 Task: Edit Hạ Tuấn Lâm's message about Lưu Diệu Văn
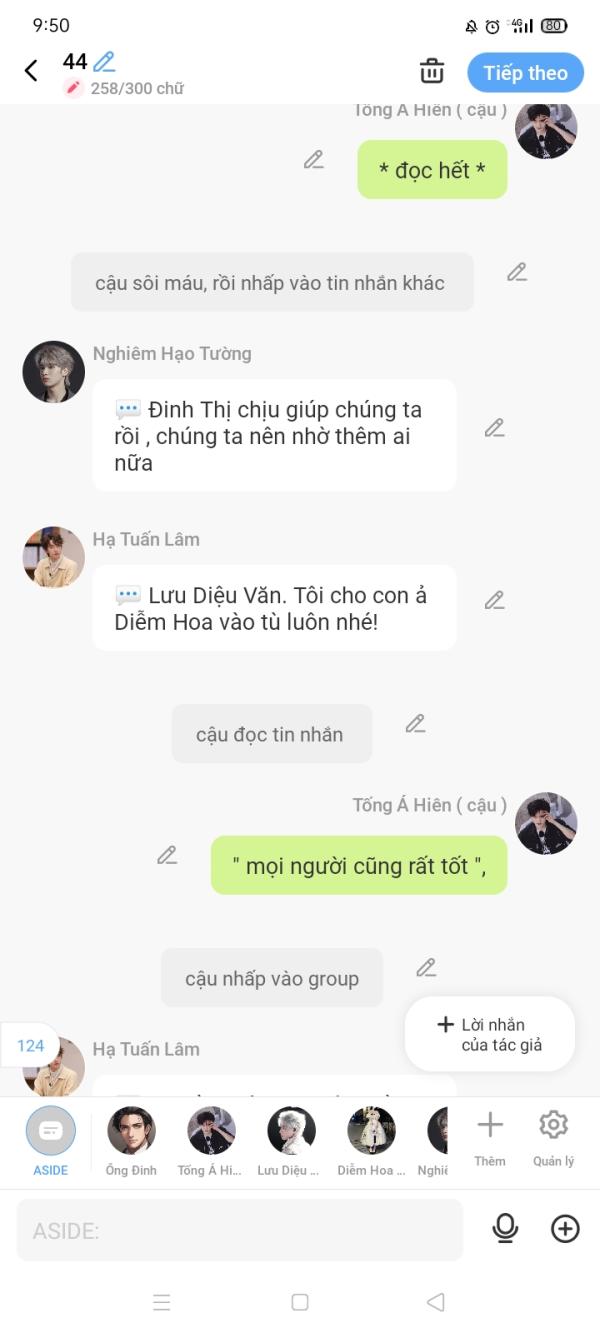[x=494, y=600]
